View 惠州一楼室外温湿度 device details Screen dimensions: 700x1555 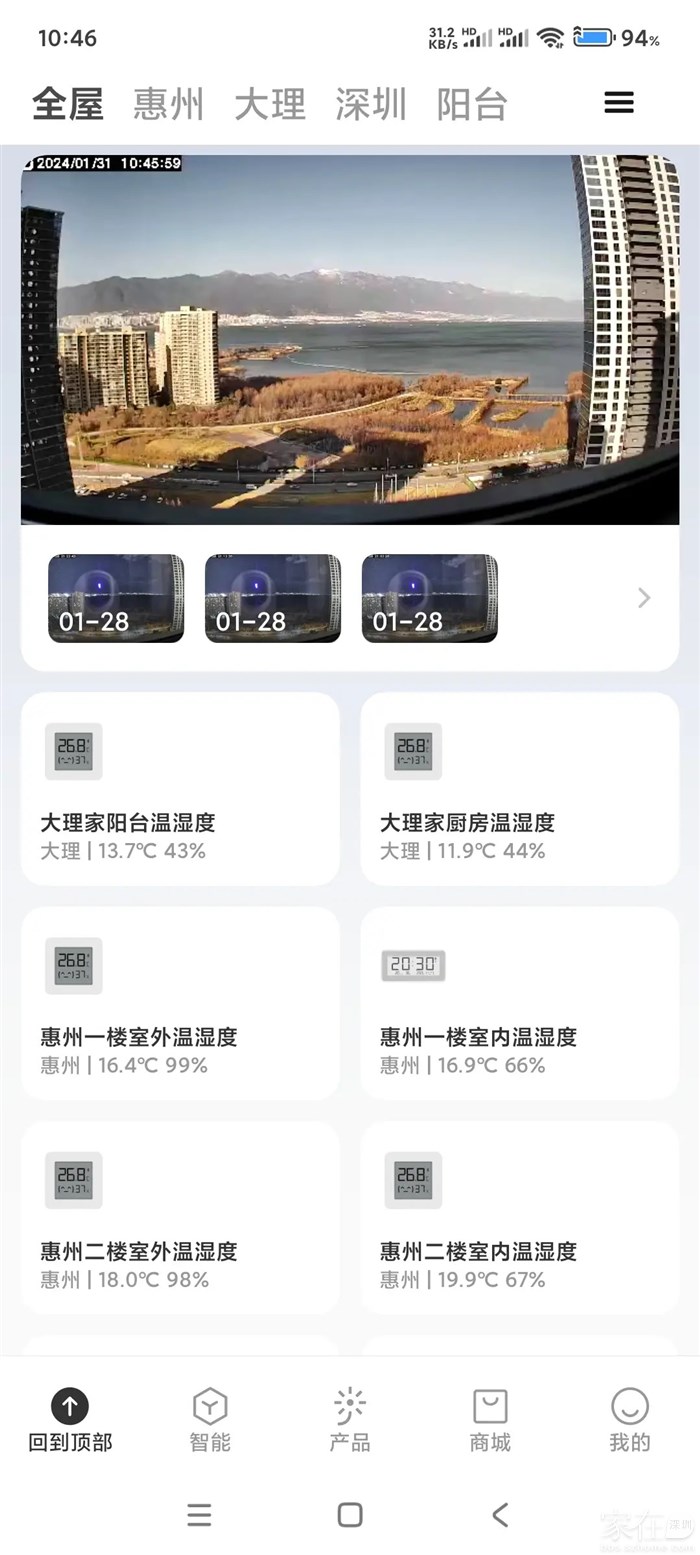pos(180,1003)
